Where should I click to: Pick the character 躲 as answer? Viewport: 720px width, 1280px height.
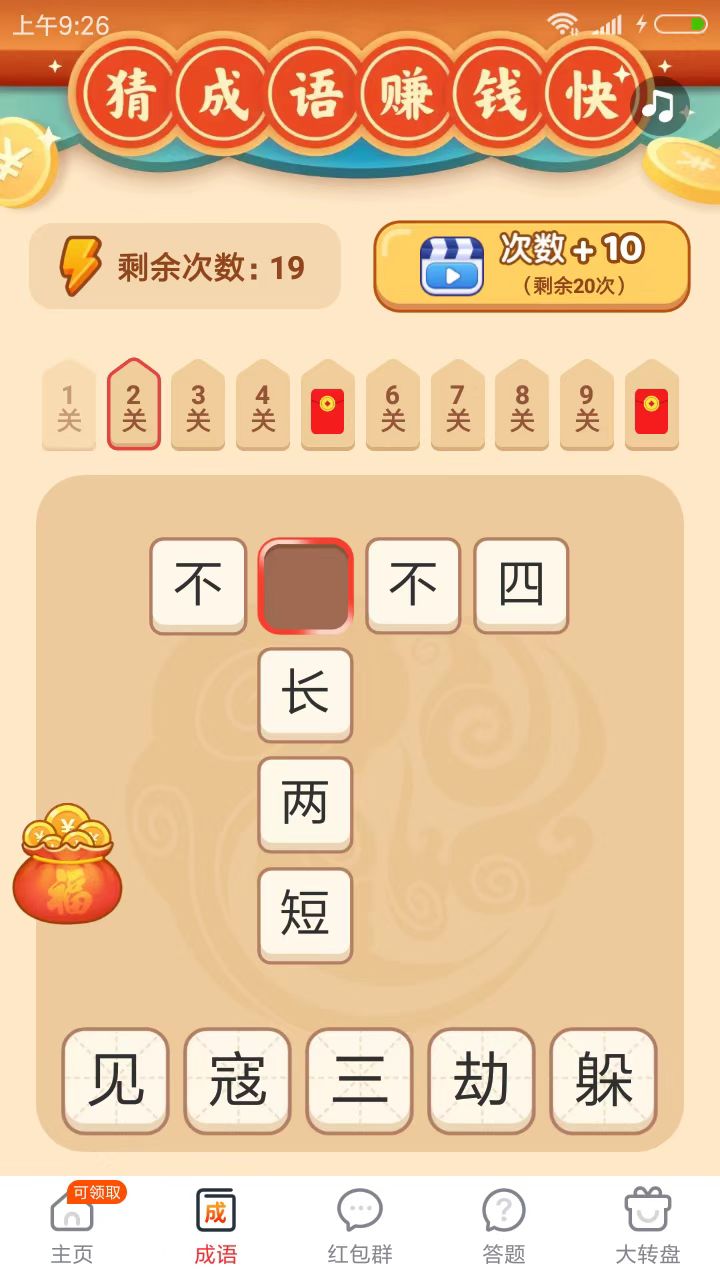click(x=604, y=1081)
